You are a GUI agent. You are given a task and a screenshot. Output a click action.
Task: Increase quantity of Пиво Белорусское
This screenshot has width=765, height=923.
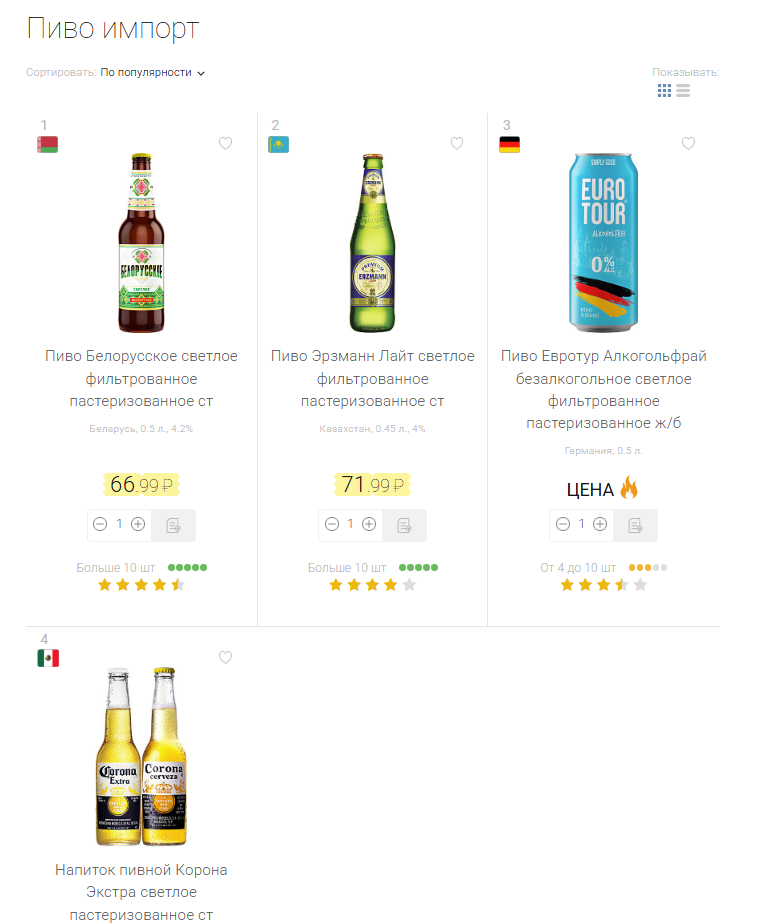coord(138,524)
